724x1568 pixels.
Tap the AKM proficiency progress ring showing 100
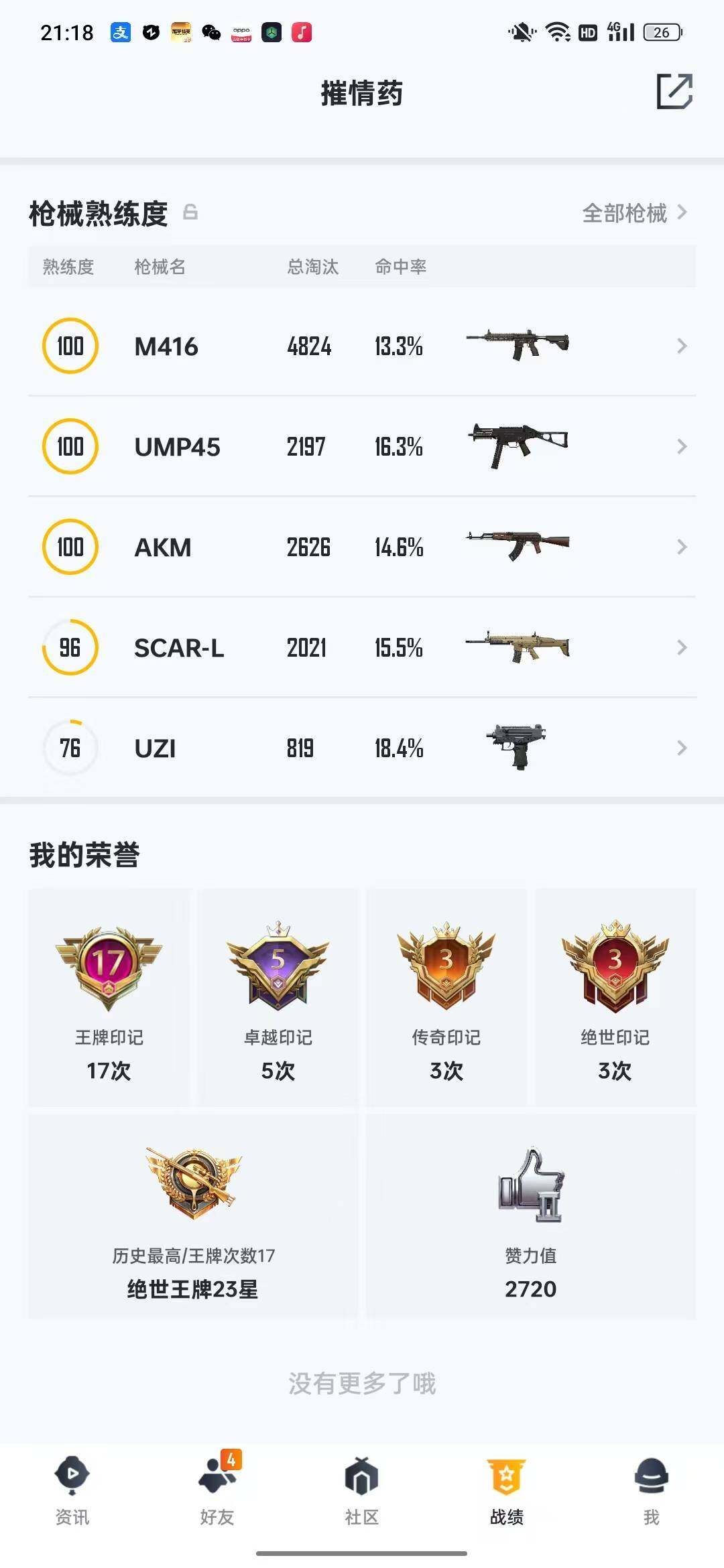point(70,547)
